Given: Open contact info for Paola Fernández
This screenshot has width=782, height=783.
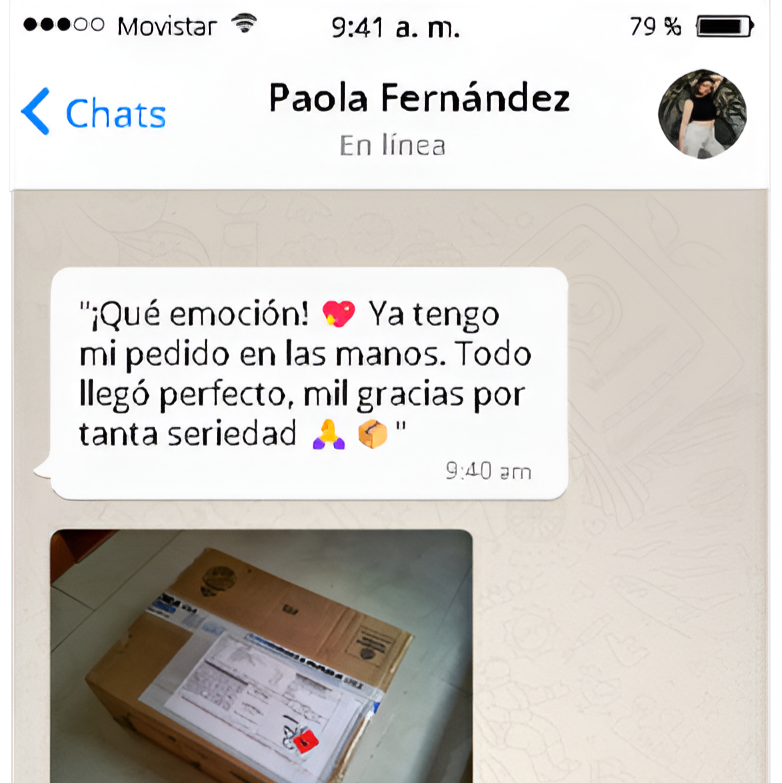Looking at the screenshot, I should [x=419, y=99].
